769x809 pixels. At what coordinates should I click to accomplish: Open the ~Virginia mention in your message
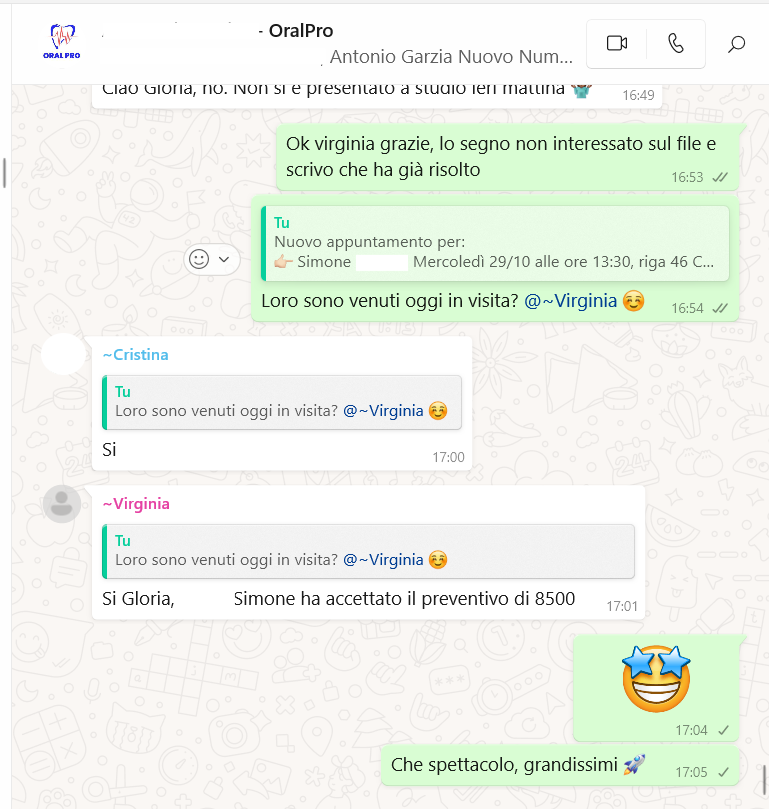(571, 300)
